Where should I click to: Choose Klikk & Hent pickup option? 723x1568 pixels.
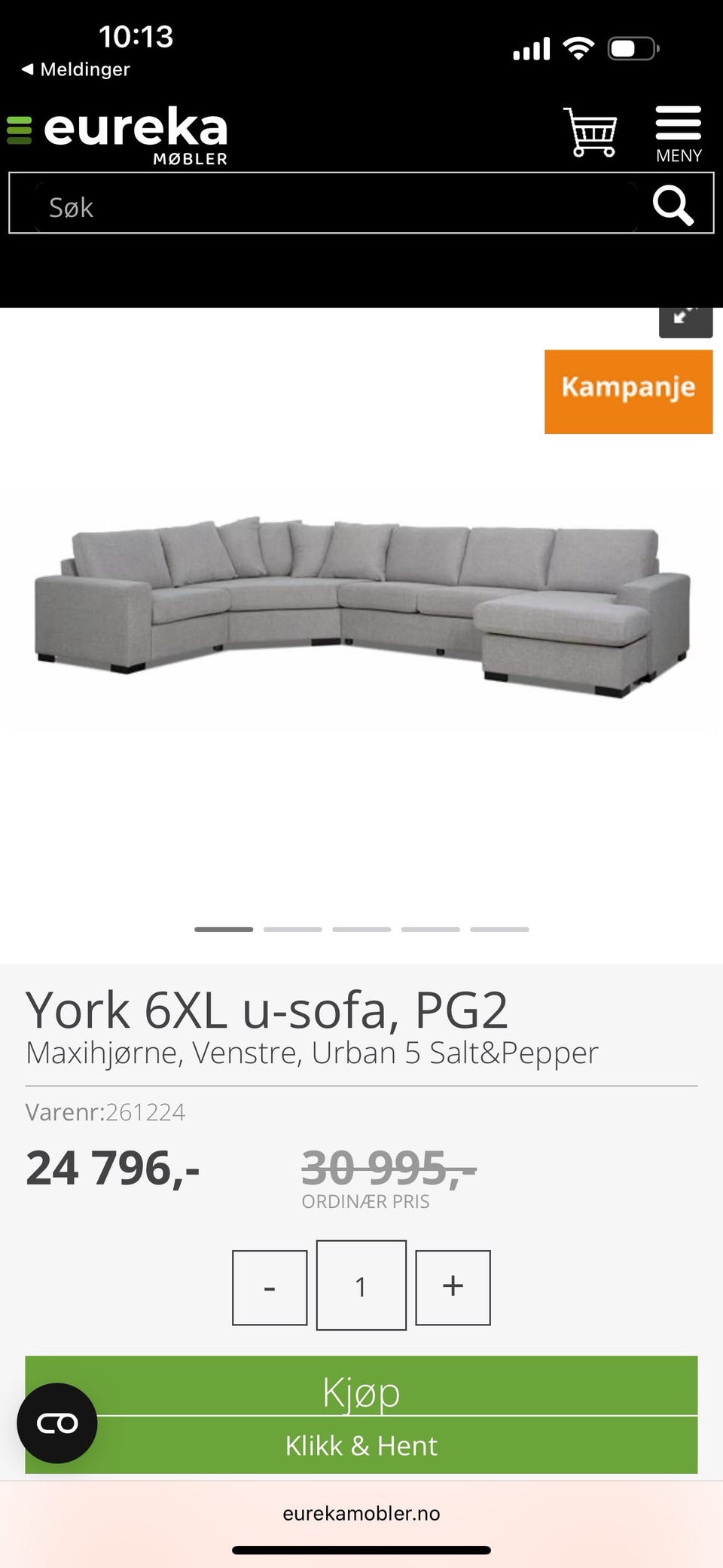point(361,1445)
